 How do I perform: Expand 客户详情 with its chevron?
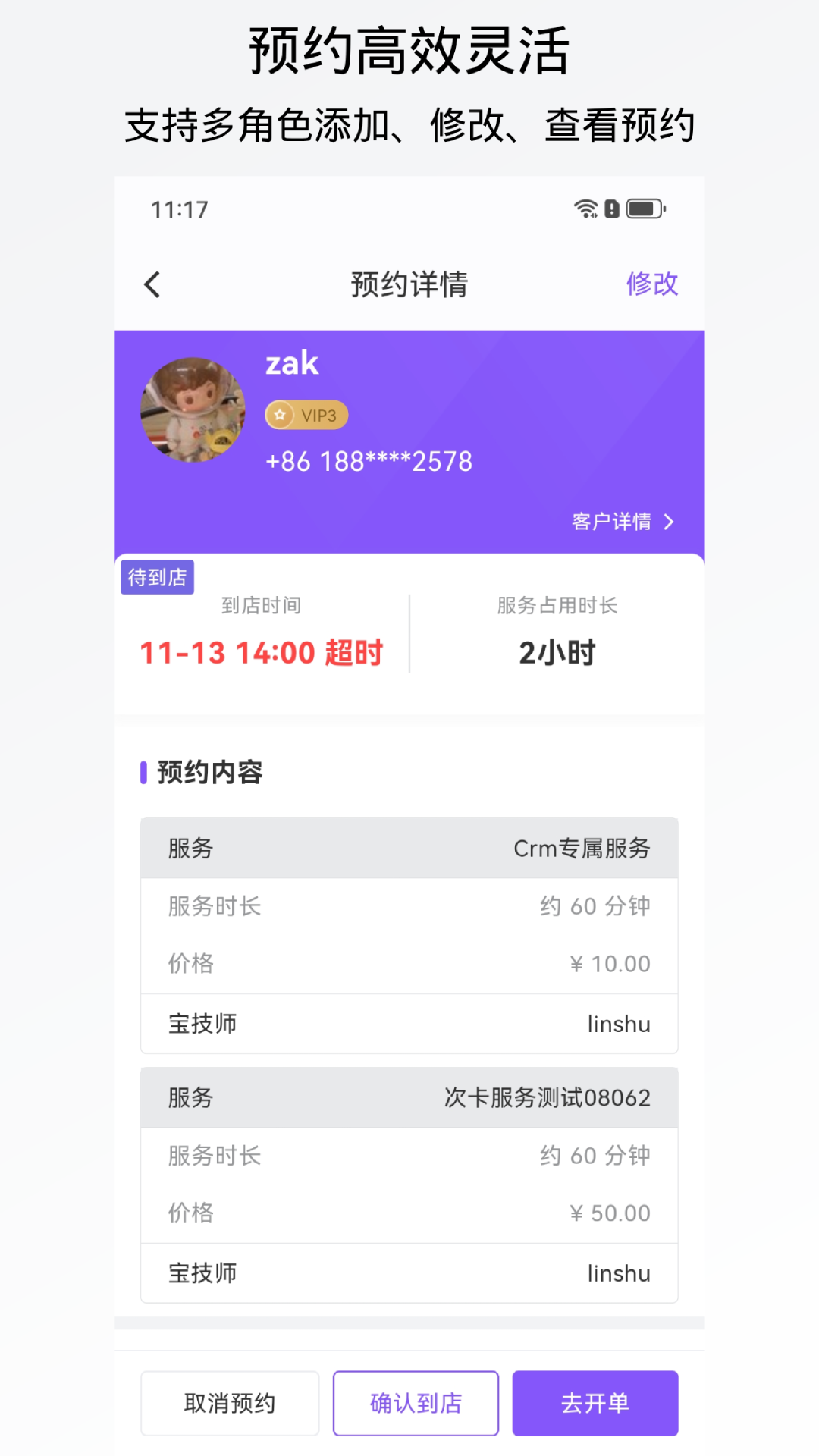click(x=622, y=522)
